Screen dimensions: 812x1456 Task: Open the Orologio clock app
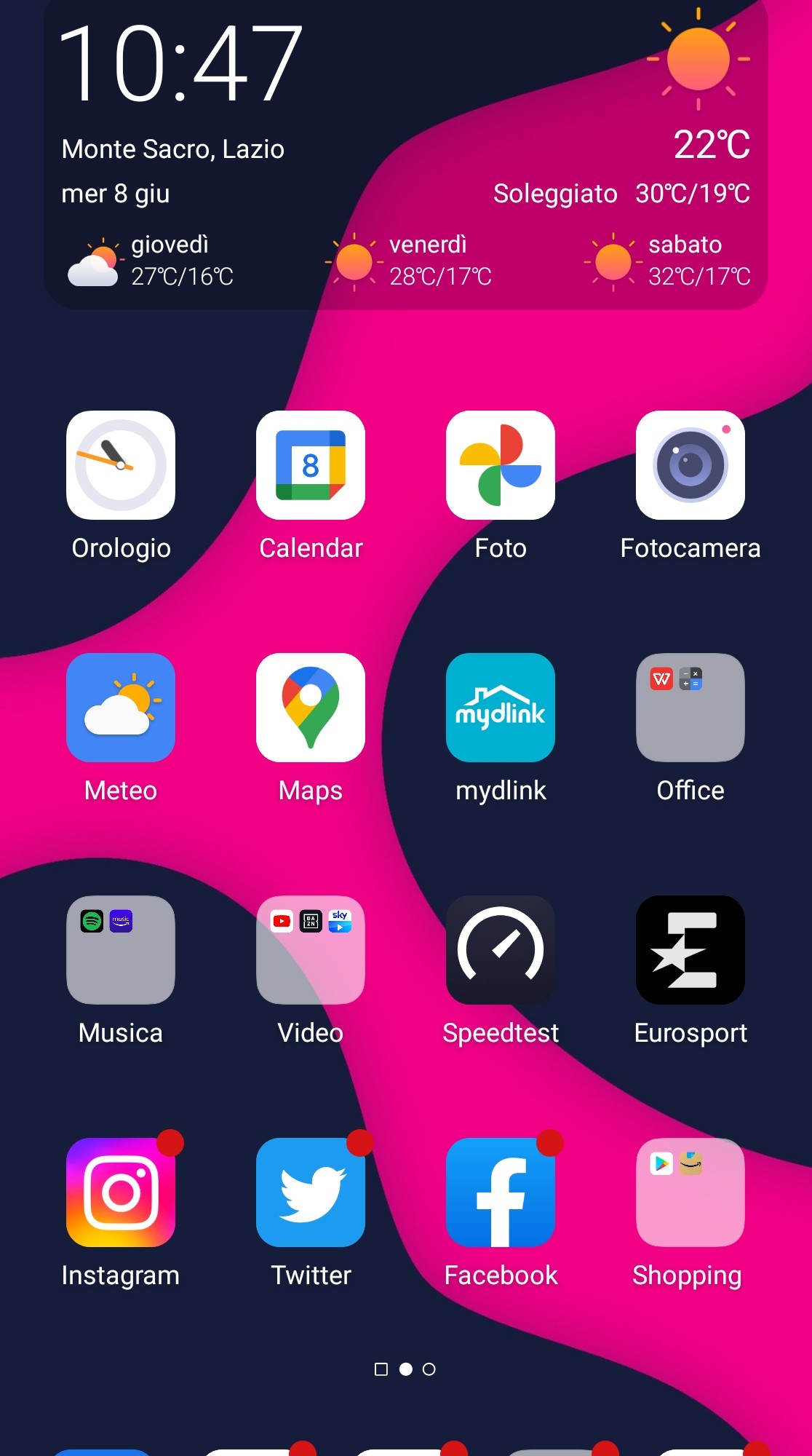[121, 466]
